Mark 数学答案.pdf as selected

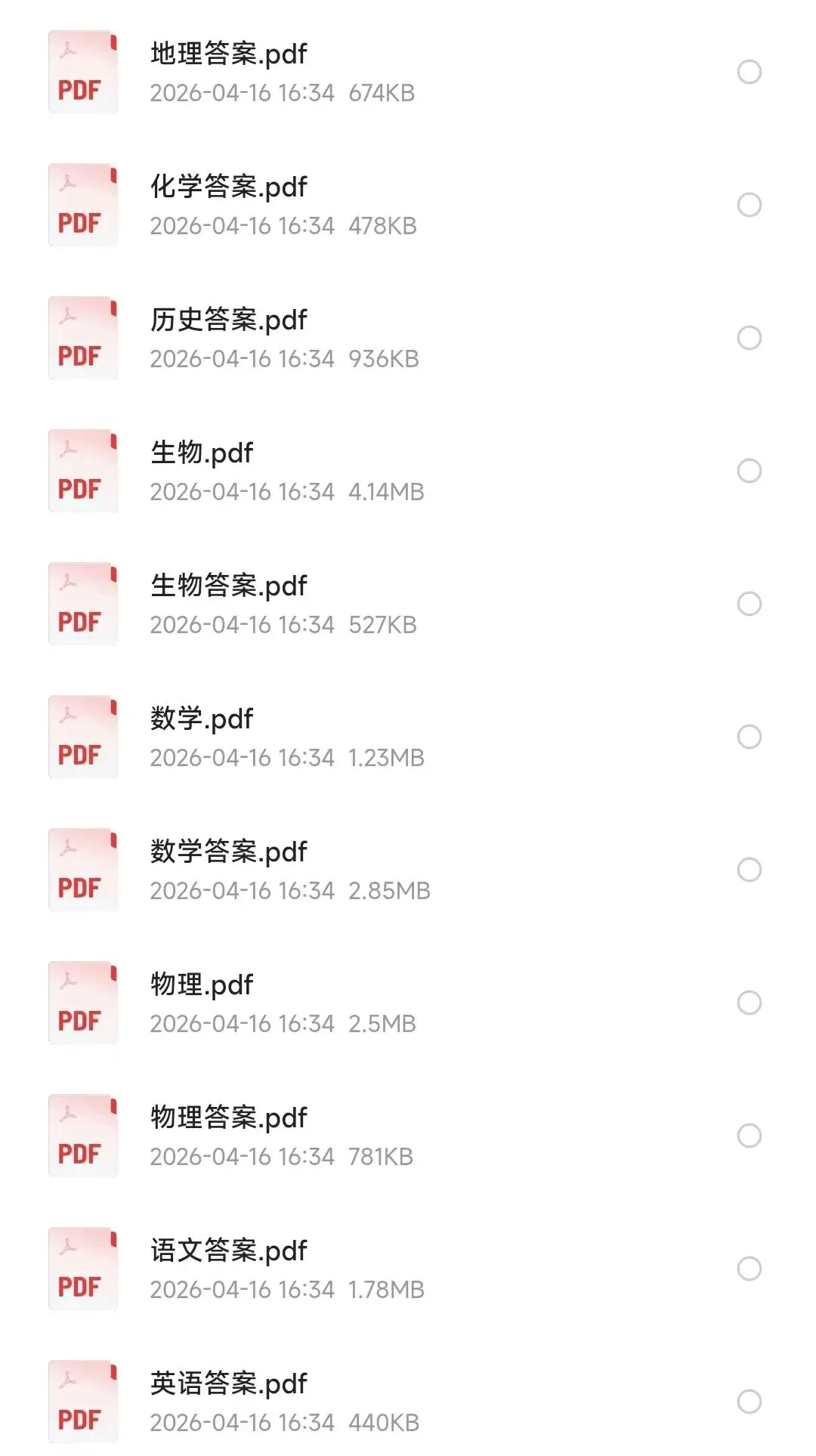749,870
